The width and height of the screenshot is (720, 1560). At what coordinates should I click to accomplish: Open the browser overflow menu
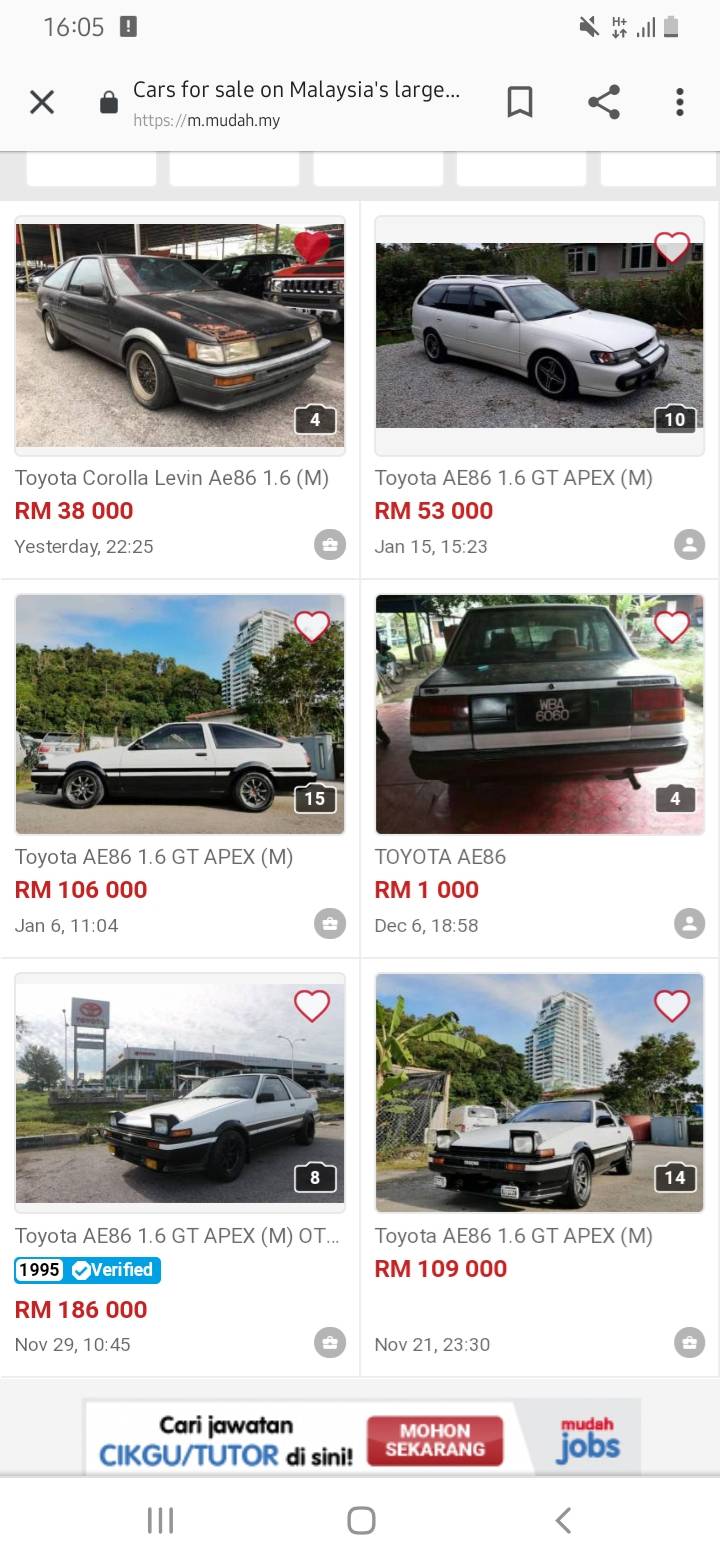[x=680, y=102]
